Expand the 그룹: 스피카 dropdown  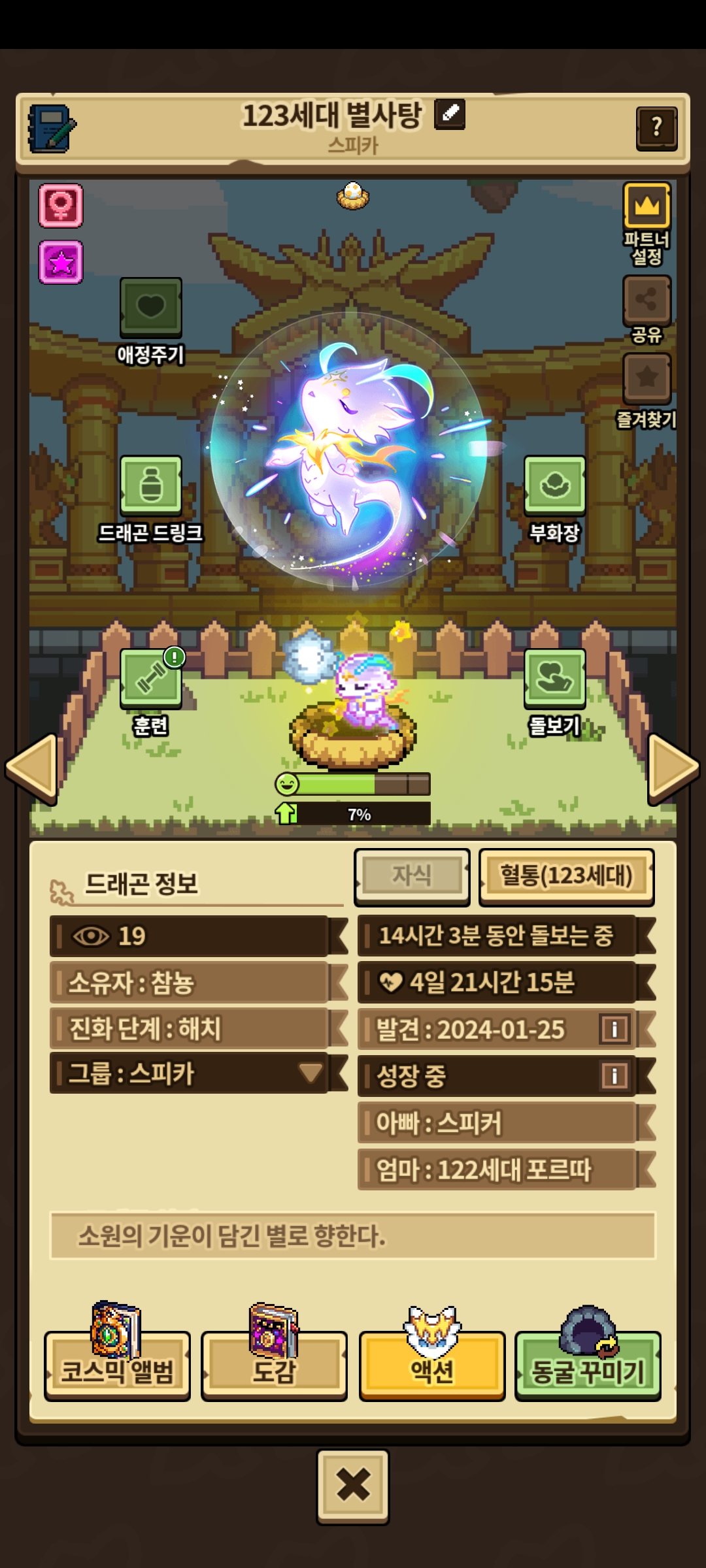[311, 1073]
